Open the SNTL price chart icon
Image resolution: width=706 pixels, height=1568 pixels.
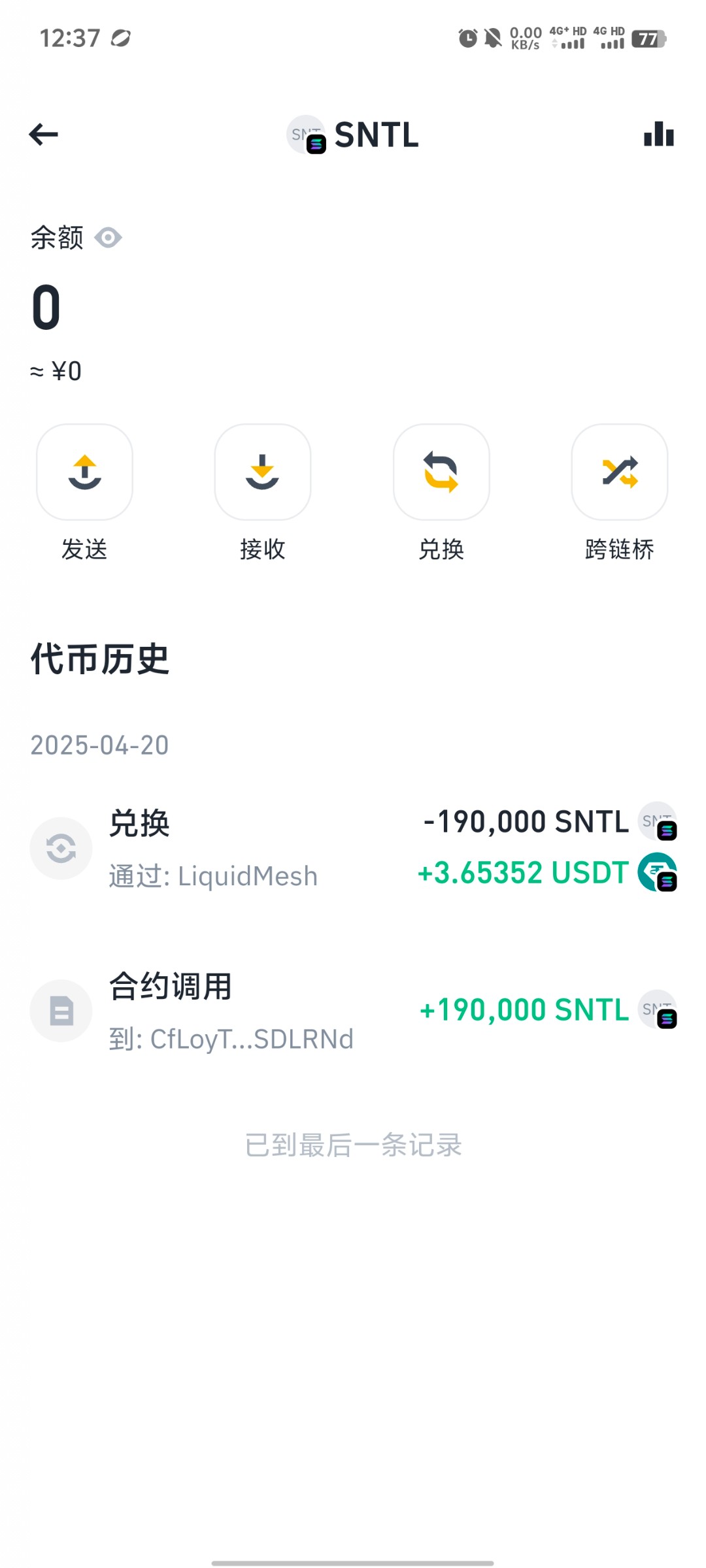pyautogui.click(x=659, y=134)
